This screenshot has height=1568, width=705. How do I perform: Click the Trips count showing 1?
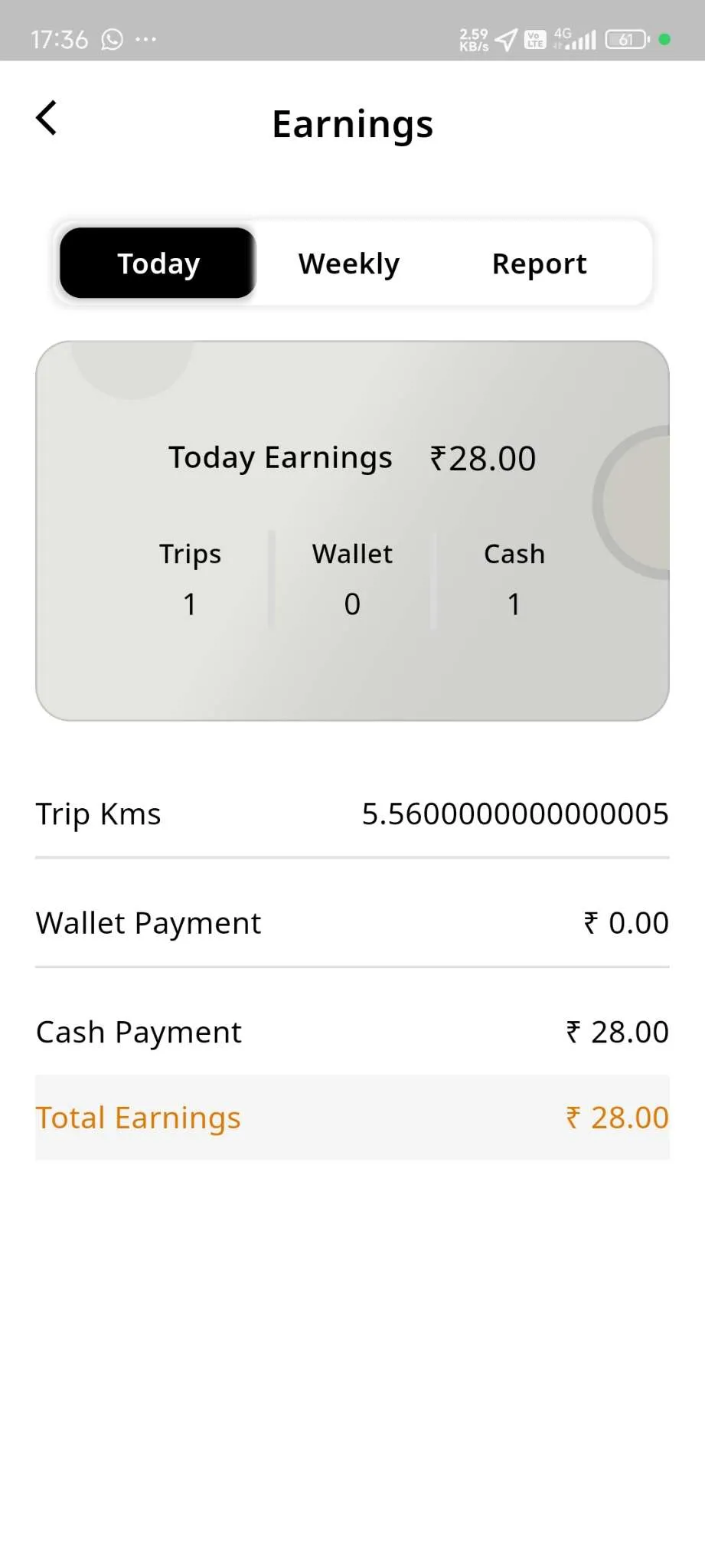pyautogui.click(x=190, y=604)
